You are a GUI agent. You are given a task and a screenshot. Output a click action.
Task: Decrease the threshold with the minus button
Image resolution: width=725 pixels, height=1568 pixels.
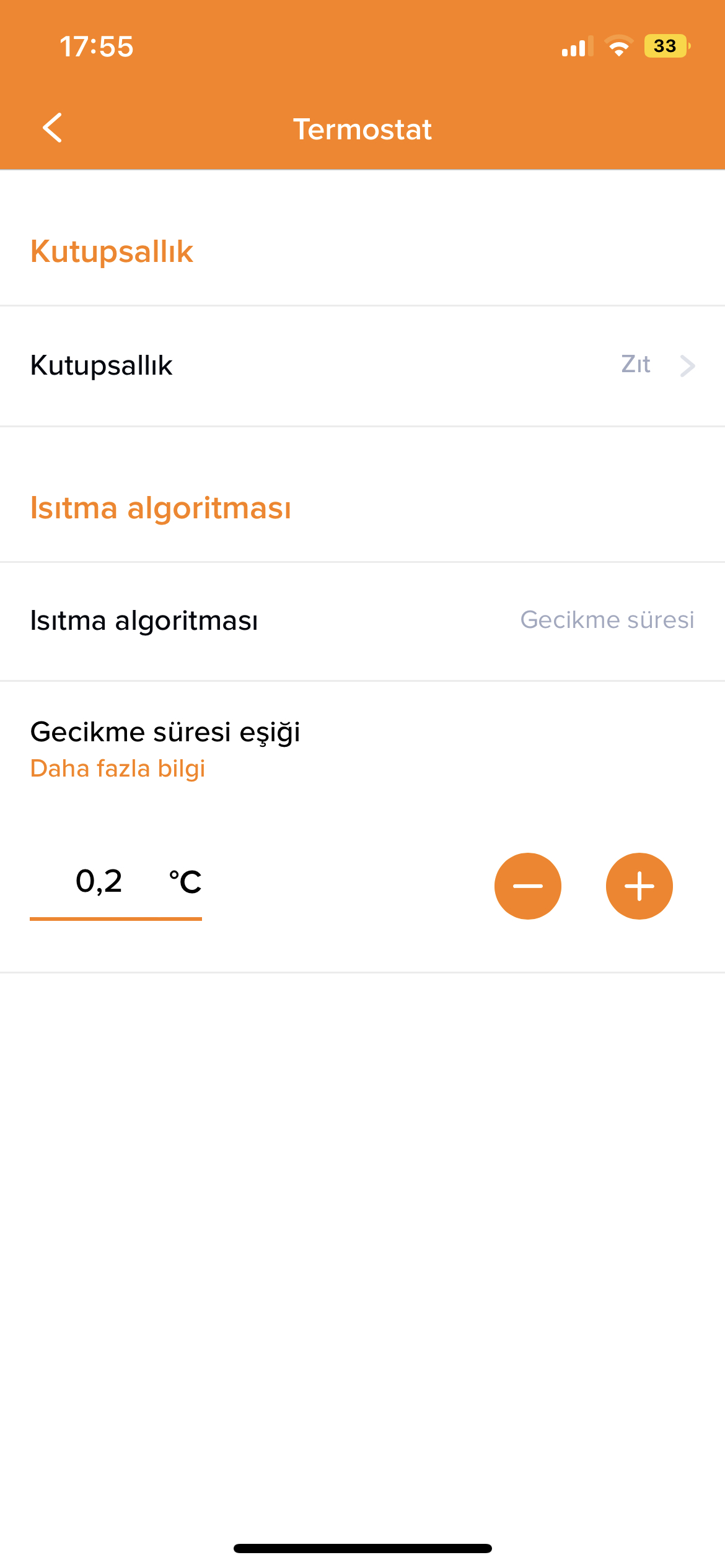(528, 886)
